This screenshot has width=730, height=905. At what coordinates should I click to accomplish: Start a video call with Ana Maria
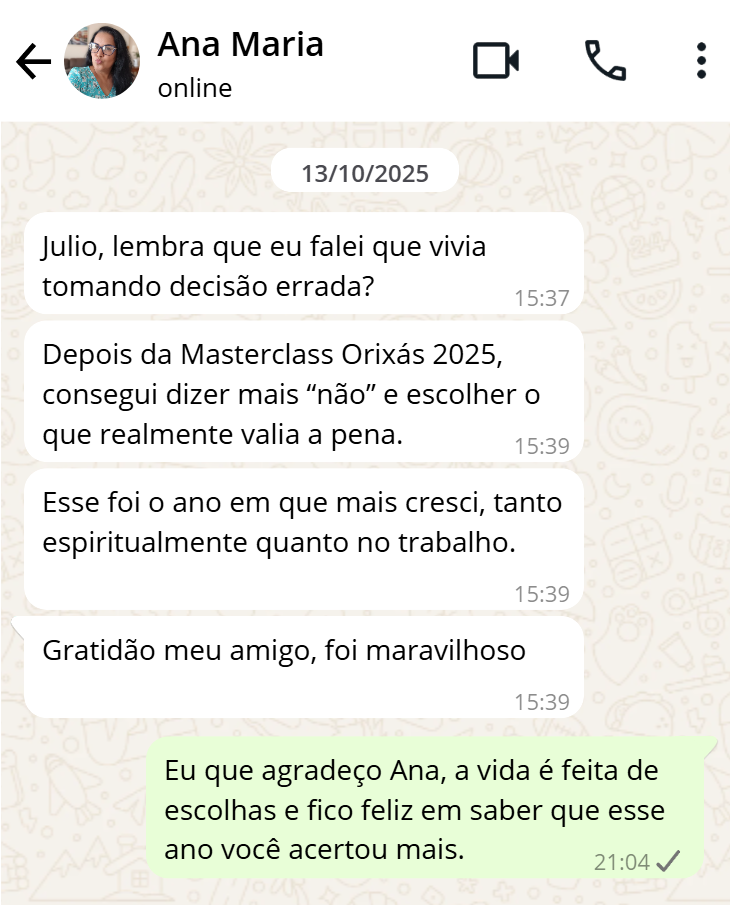tap(496, 61)
